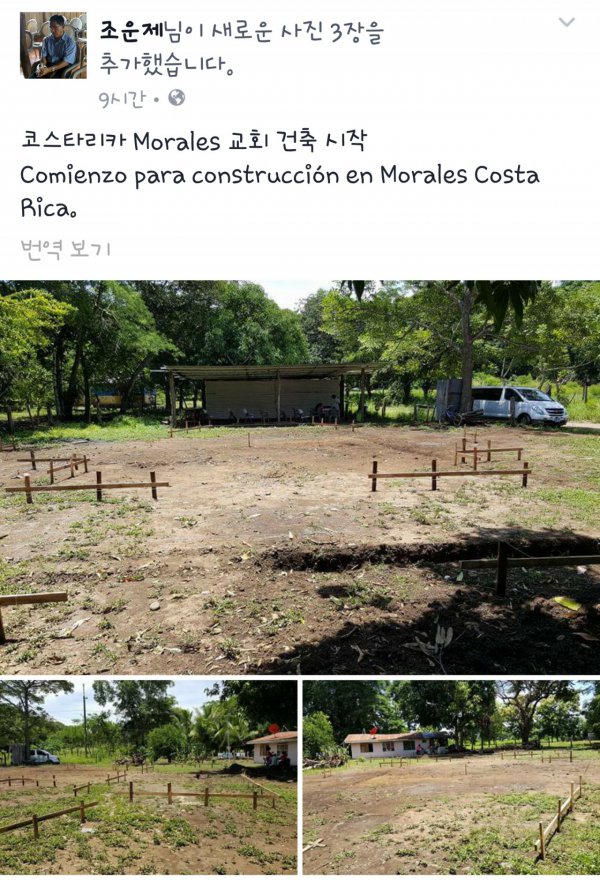Tap the globe privacy icon

(x=177, y=98)
